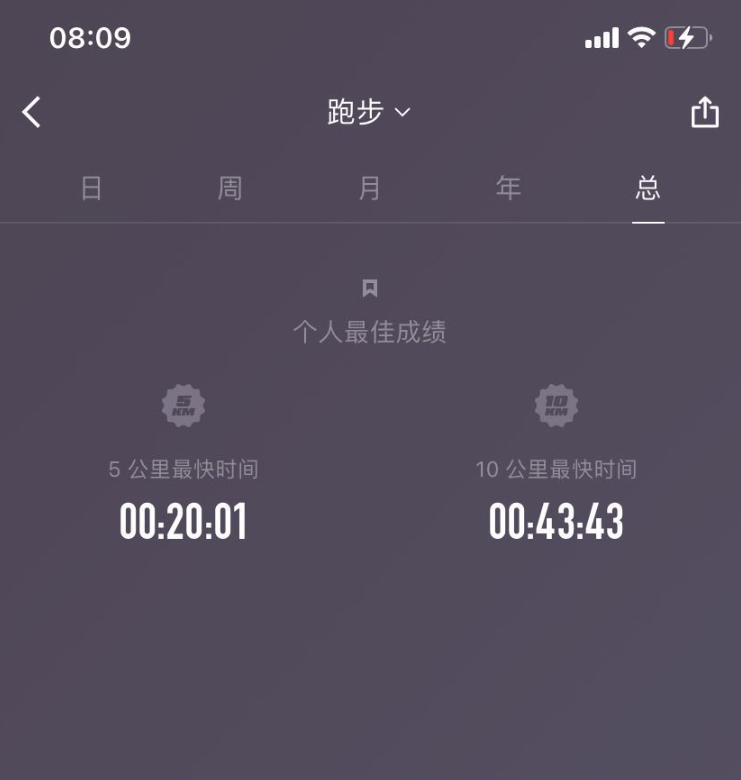Image resolution: width=741 pixels, height=780 pixels.
Task: Expand the 跑步 activity type dropdown
Action: (x=369, y=112)
